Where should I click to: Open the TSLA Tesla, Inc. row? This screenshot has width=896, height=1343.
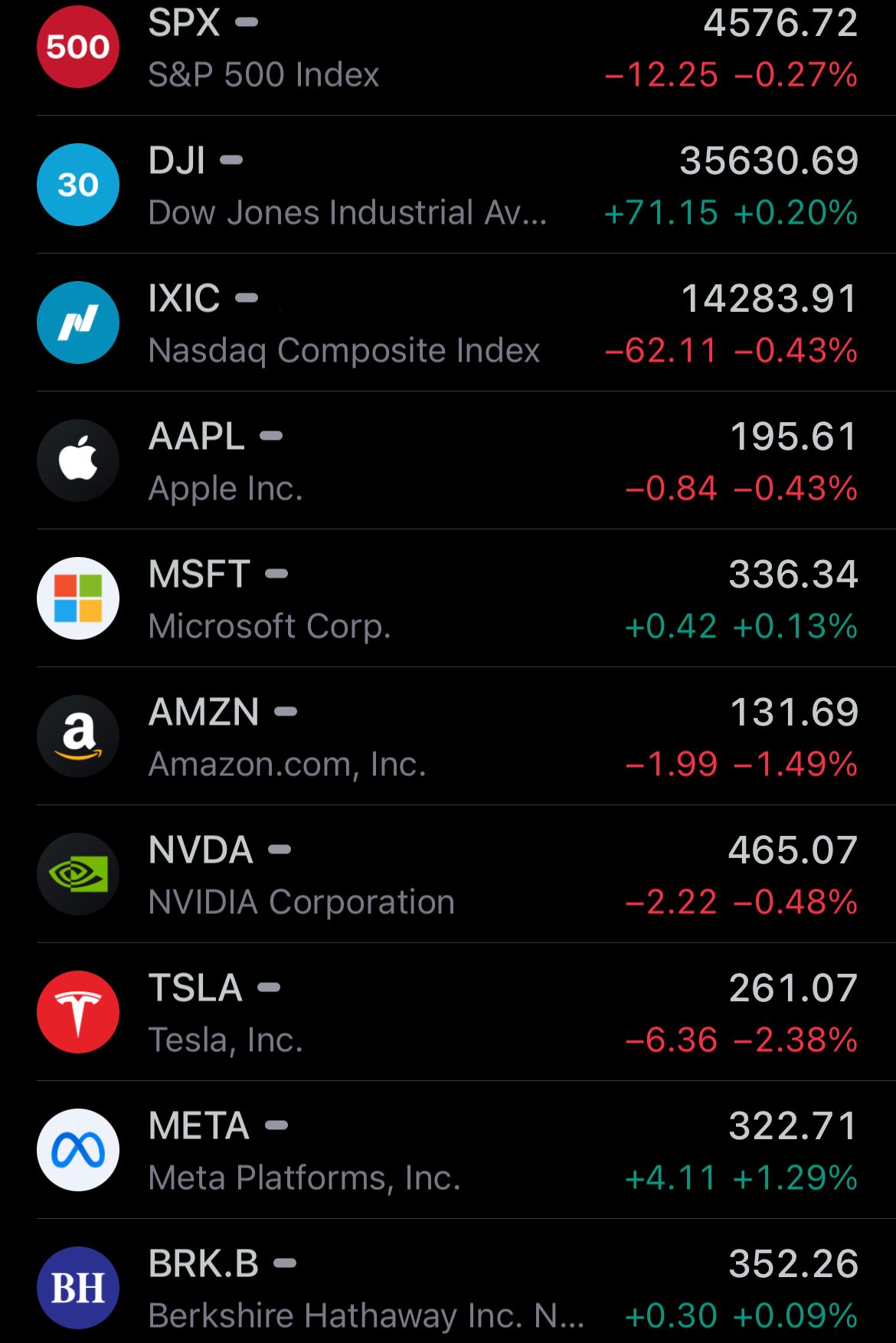click(448, 1012)
